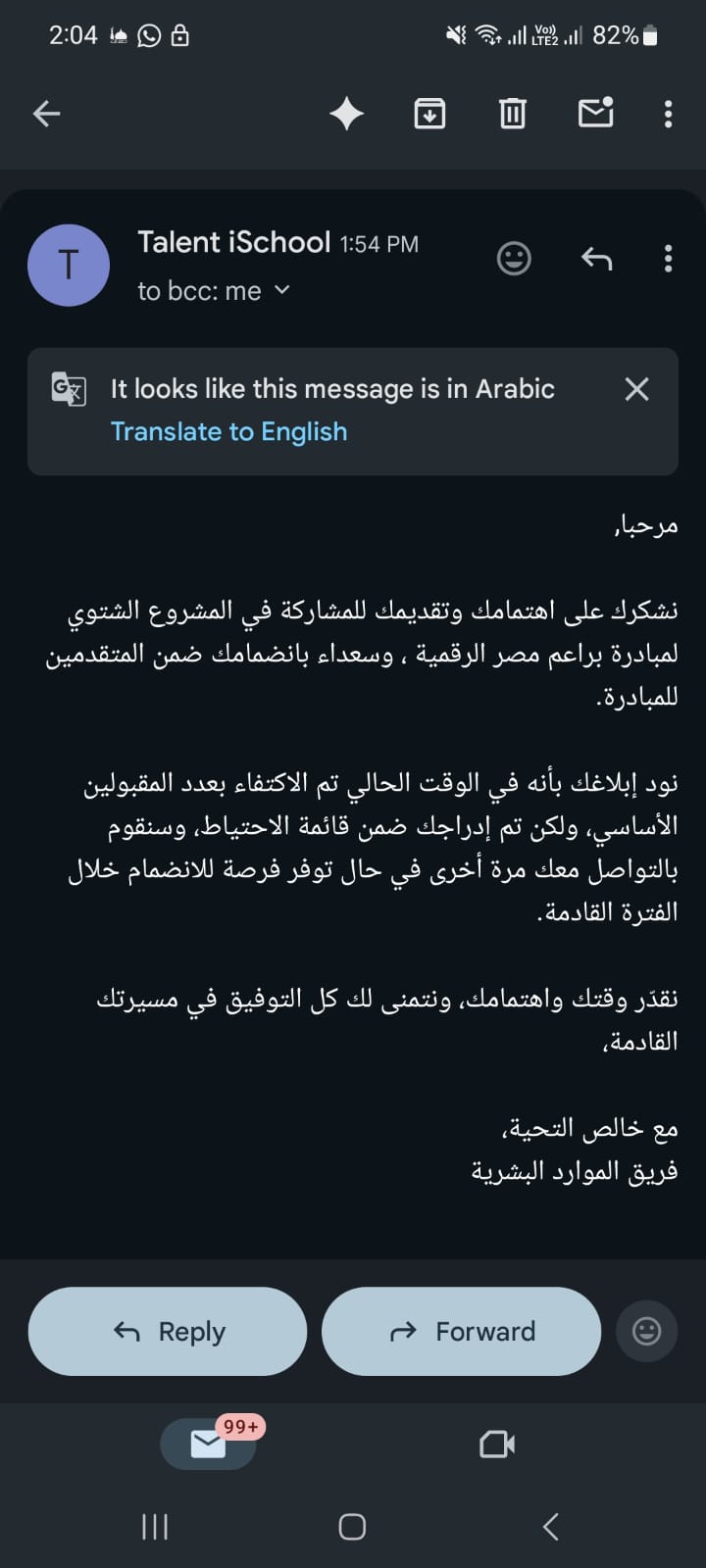Open the Talent iSchool sender avatar
The image size is (706, 1568).
coord(69,266)
